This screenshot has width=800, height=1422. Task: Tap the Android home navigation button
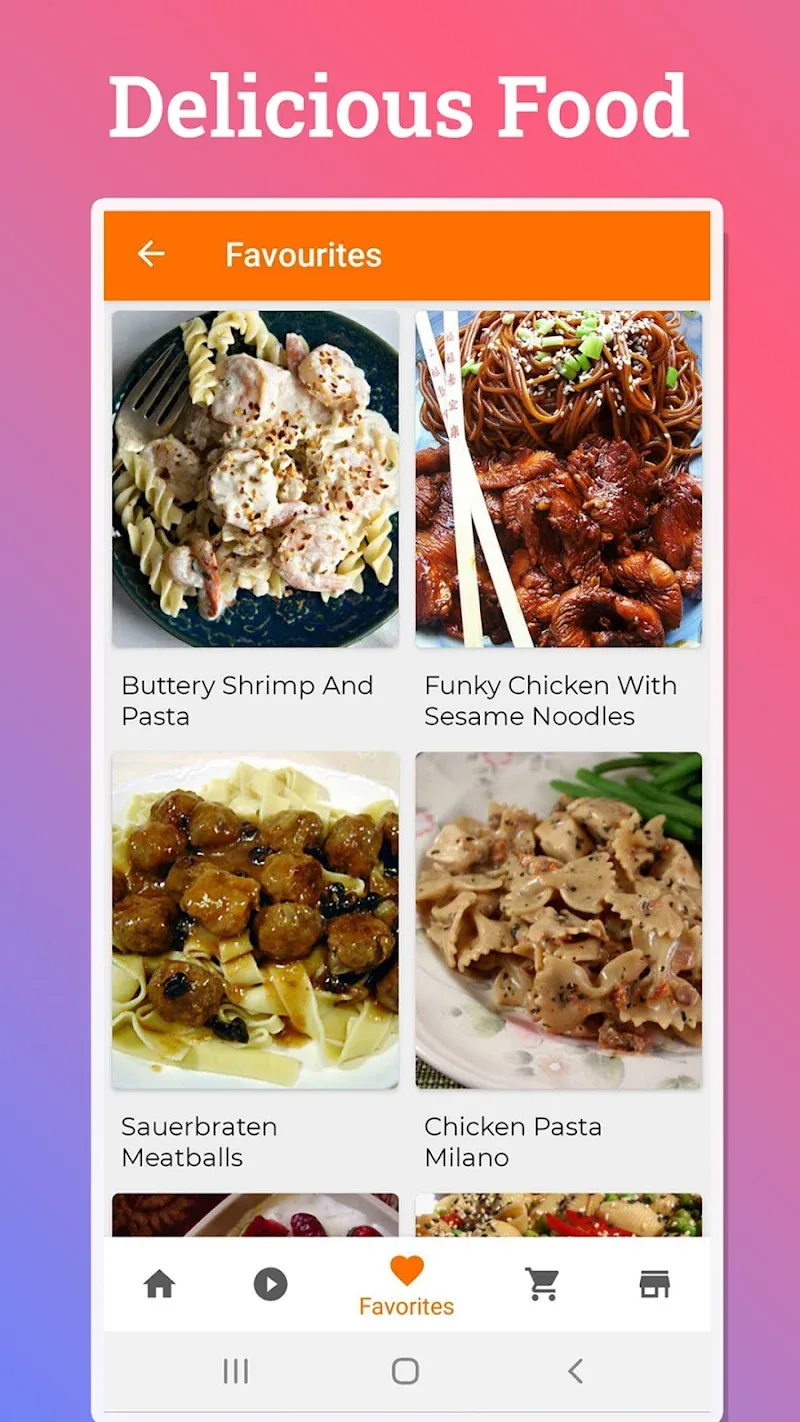pos(405,1372)
